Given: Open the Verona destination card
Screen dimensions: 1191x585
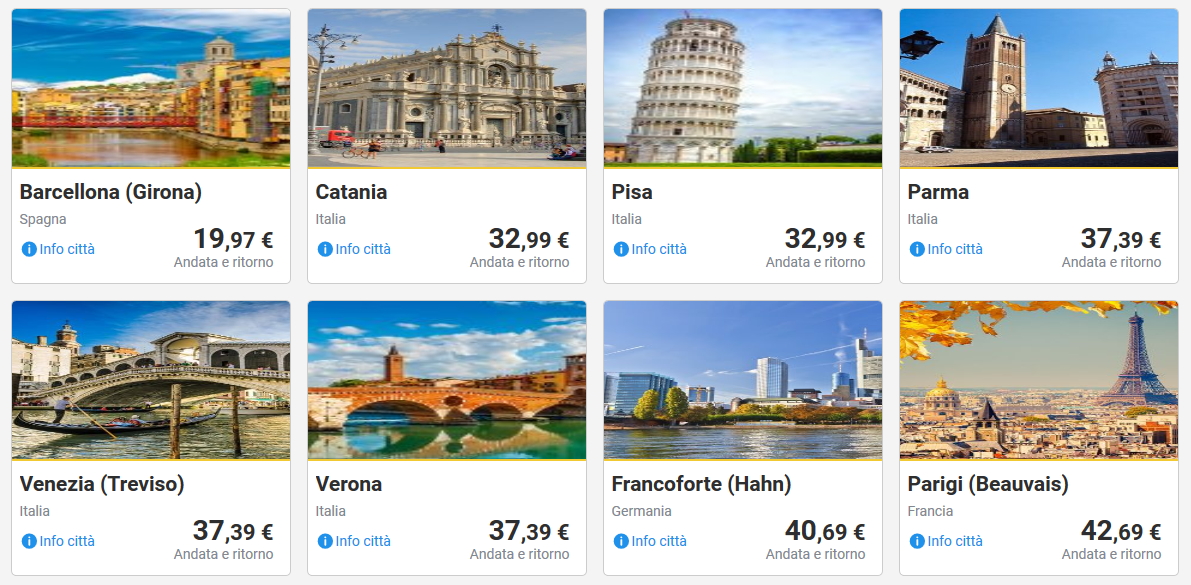Looking at the screenshot, I should 446,382.
